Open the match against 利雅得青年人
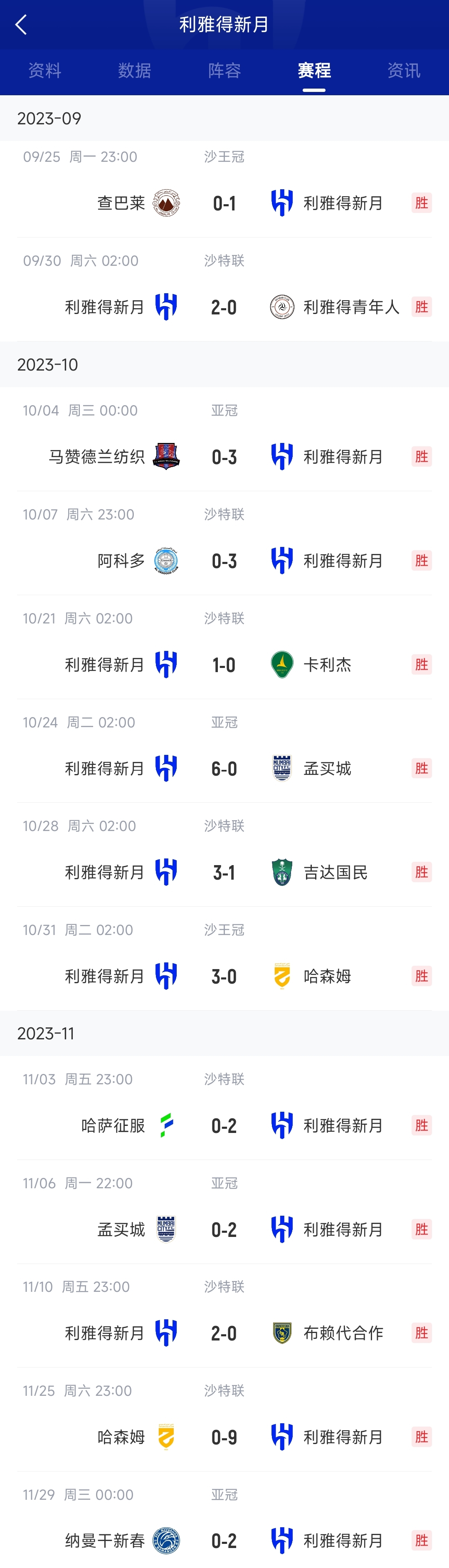Image resolution: width=449 pixels, height=1568 pixels. [224, 307]
